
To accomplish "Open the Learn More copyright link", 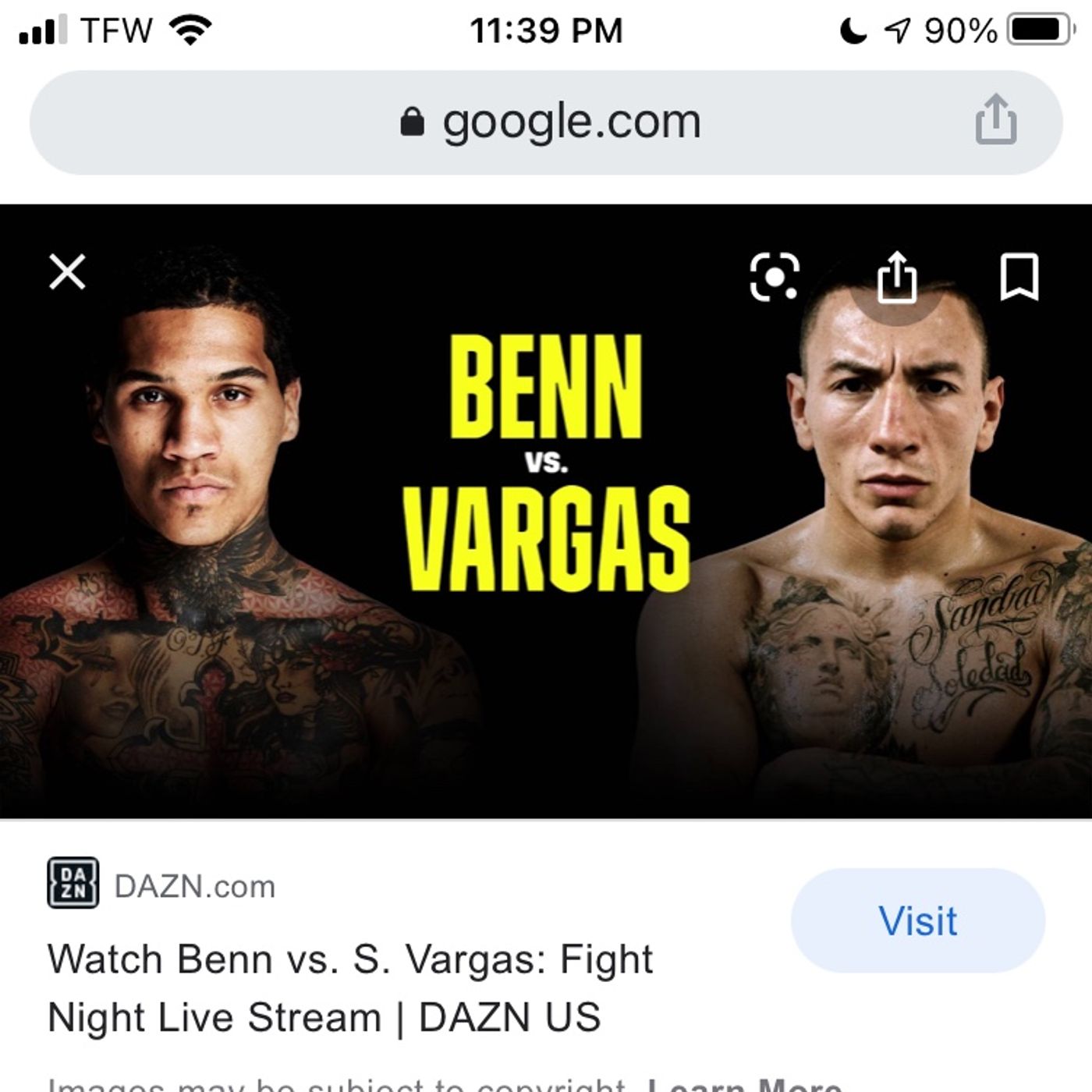I will [745, 1084].
